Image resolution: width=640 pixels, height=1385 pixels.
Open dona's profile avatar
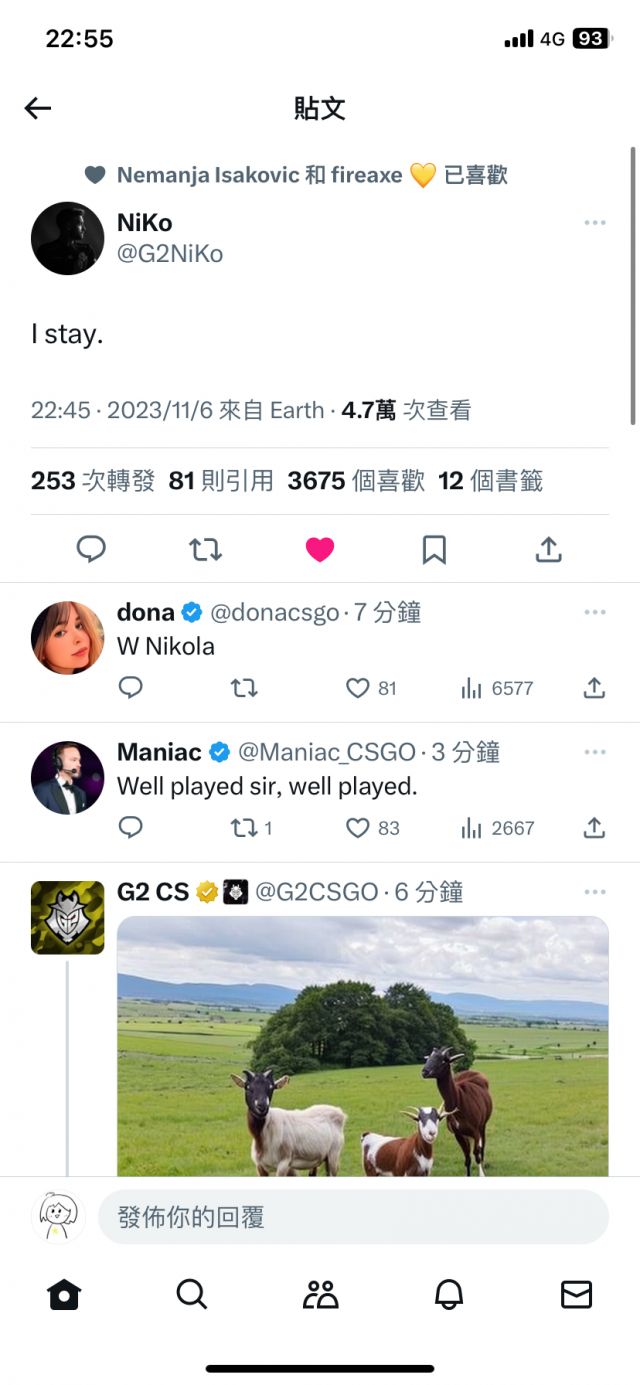(67, 637)
